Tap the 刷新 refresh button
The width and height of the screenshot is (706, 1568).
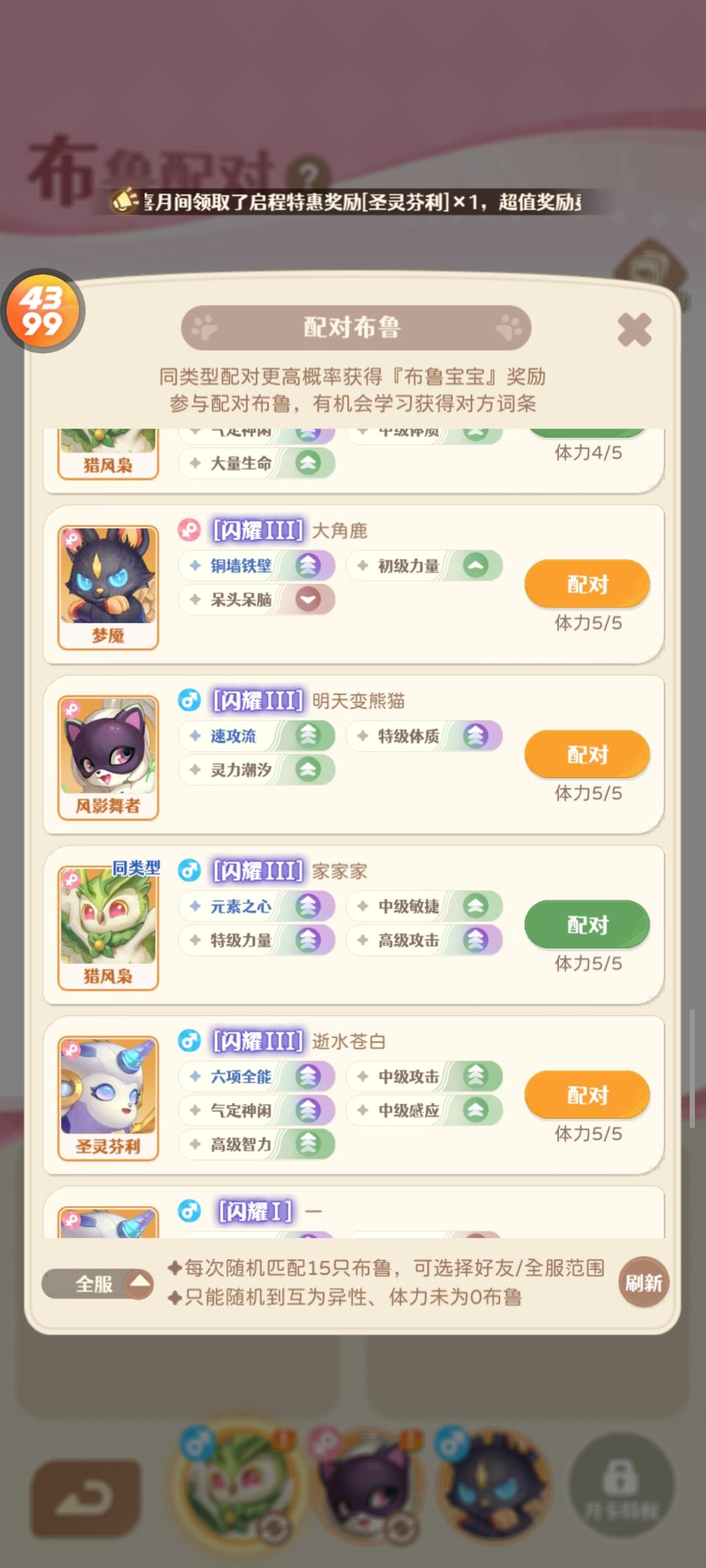click(643, 1282)
